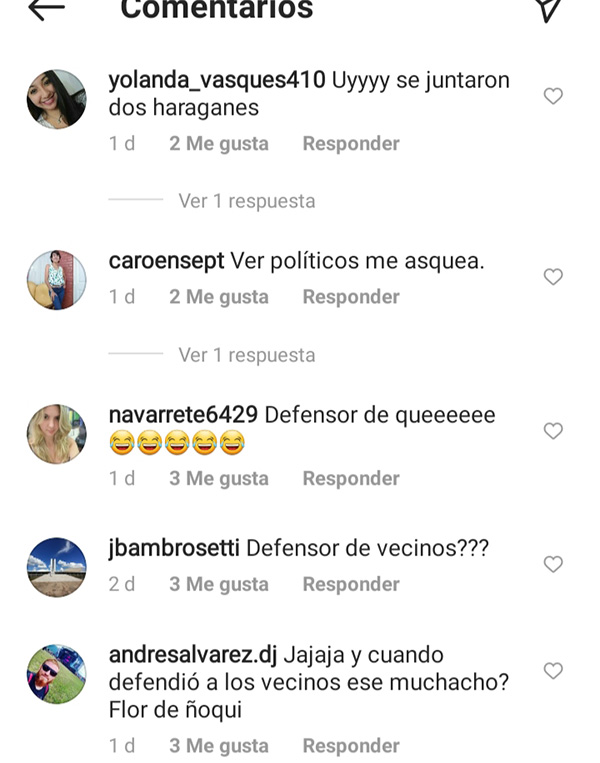The image size is (600, 763).
Task: Open andresalvarez.dj's profile via username
Action: pos(192,655)
